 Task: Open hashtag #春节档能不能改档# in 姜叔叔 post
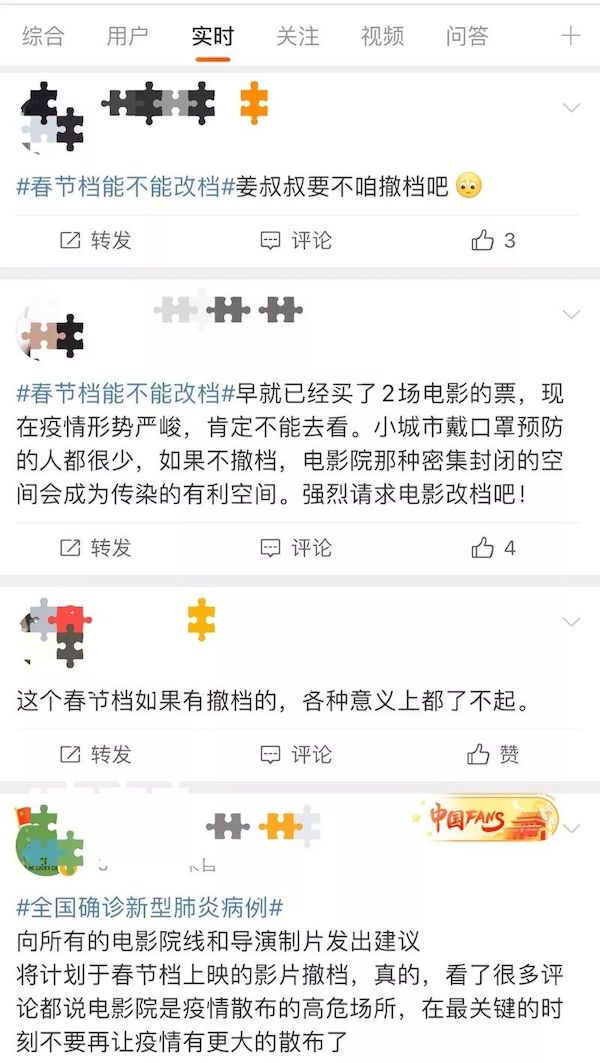point(125,185)
